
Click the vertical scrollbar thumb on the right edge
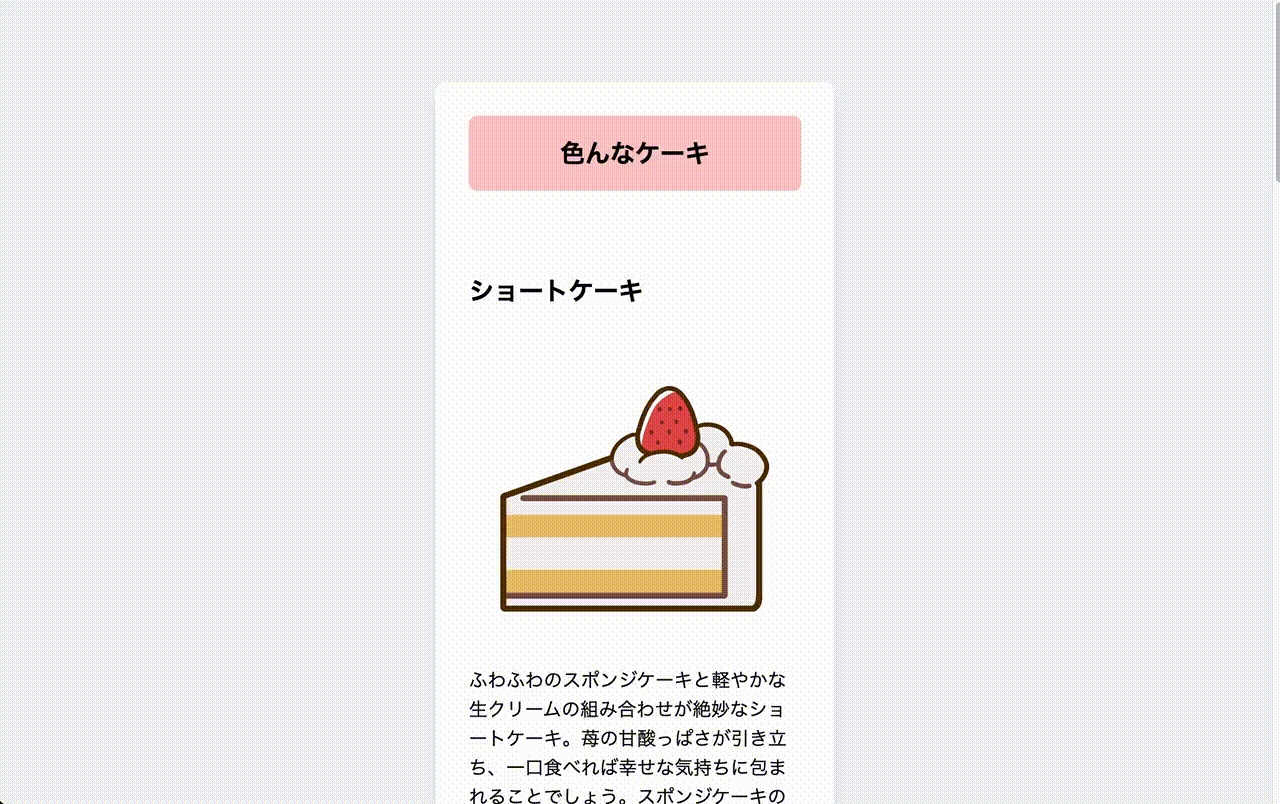[x=1275, y=92]
